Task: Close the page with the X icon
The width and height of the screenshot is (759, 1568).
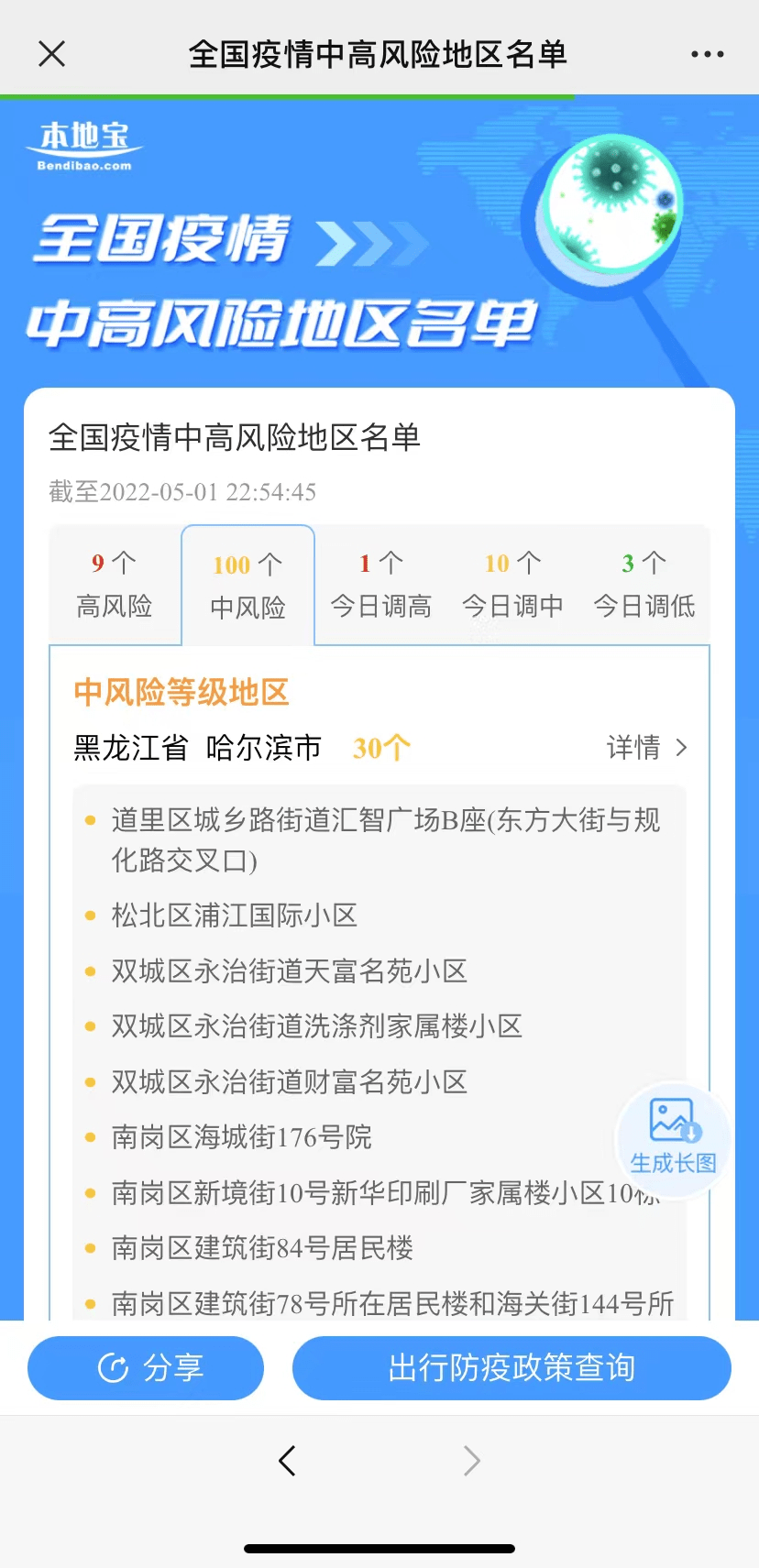Action: (x=52, y=53)
